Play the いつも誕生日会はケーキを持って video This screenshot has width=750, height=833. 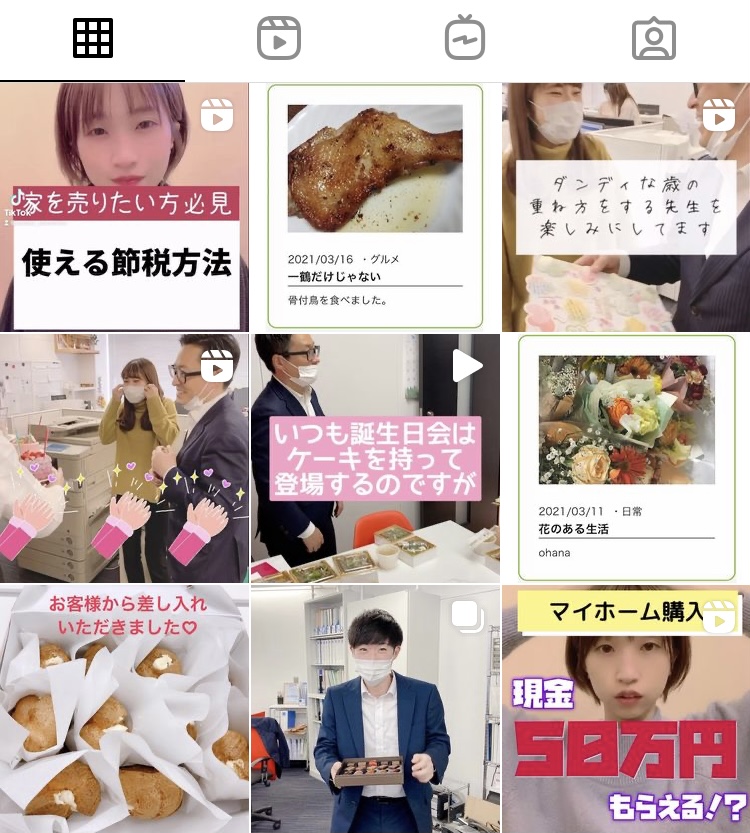click(x=375, y=458)
